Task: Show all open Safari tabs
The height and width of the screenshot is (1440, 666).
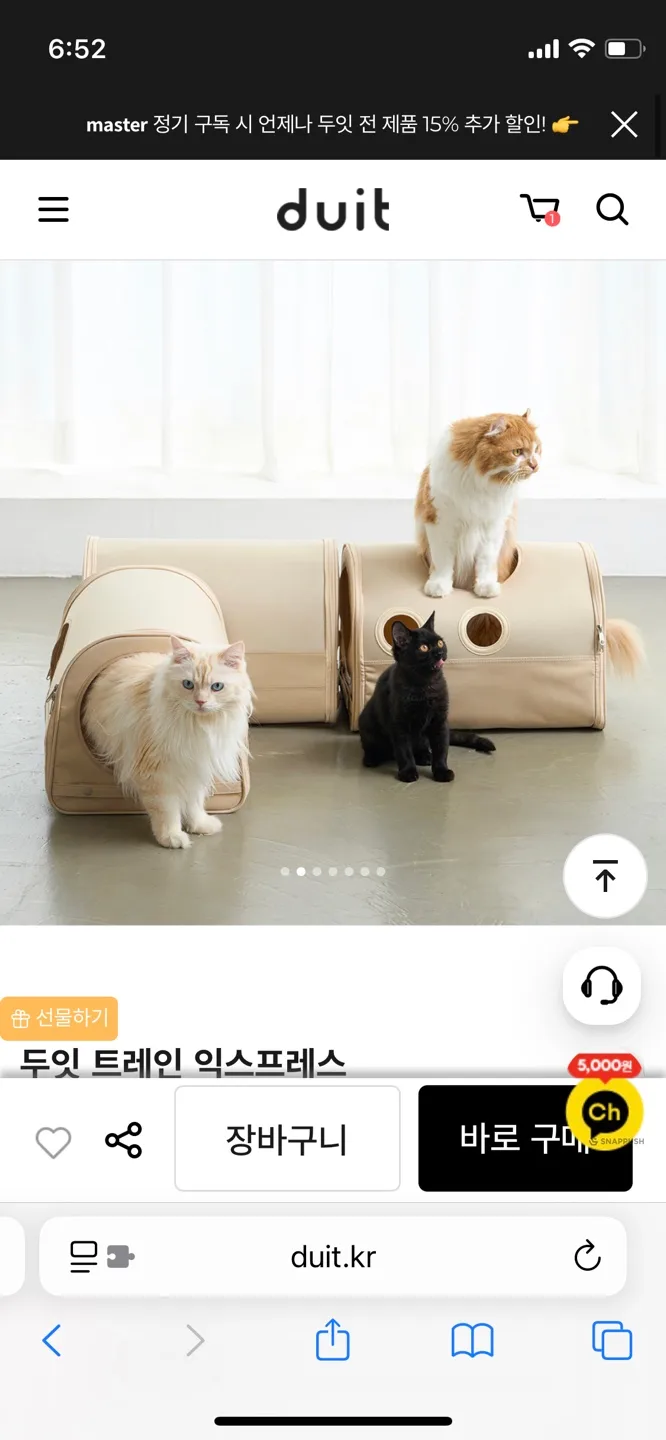Action: point(612,1340)
